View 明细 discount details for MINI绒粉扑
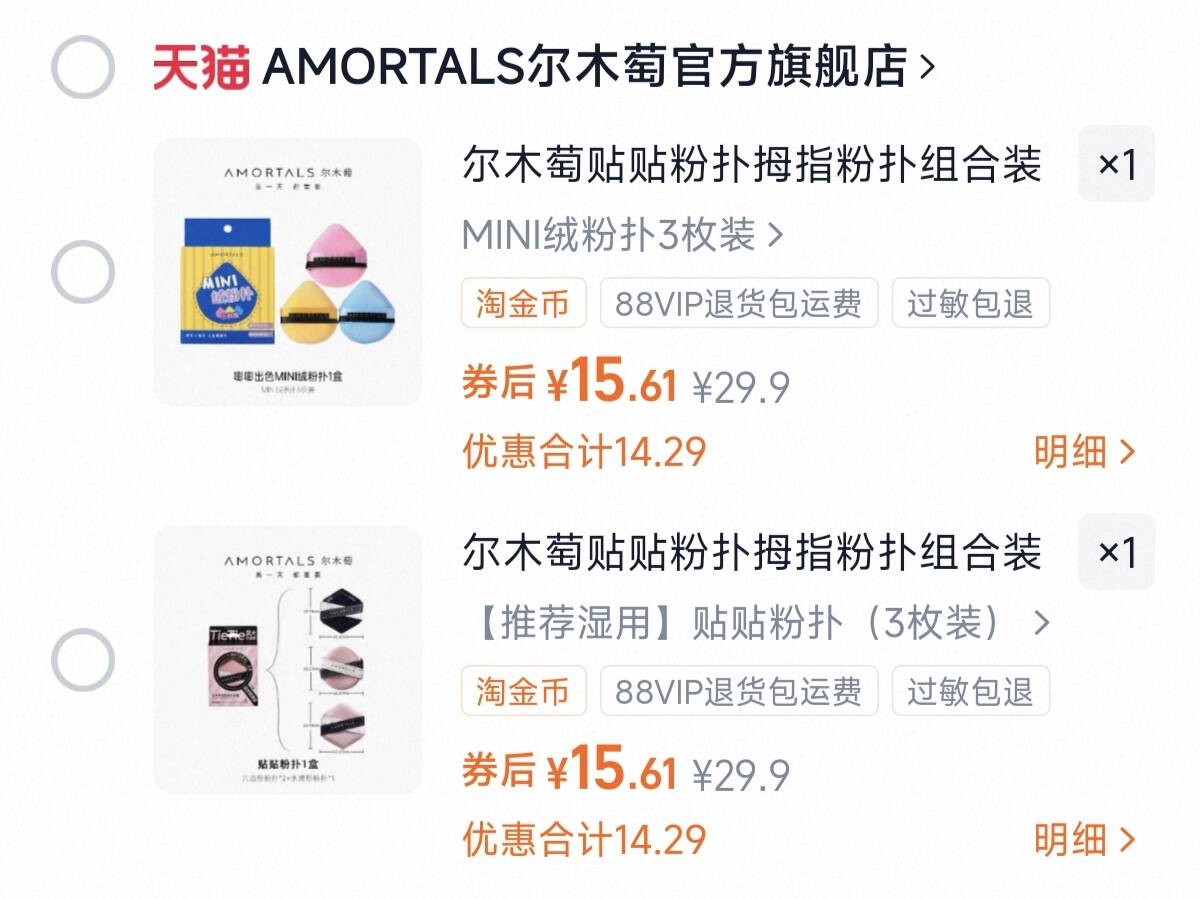The width and height of the screenshot is (1200, 899). coord(1084,452)
